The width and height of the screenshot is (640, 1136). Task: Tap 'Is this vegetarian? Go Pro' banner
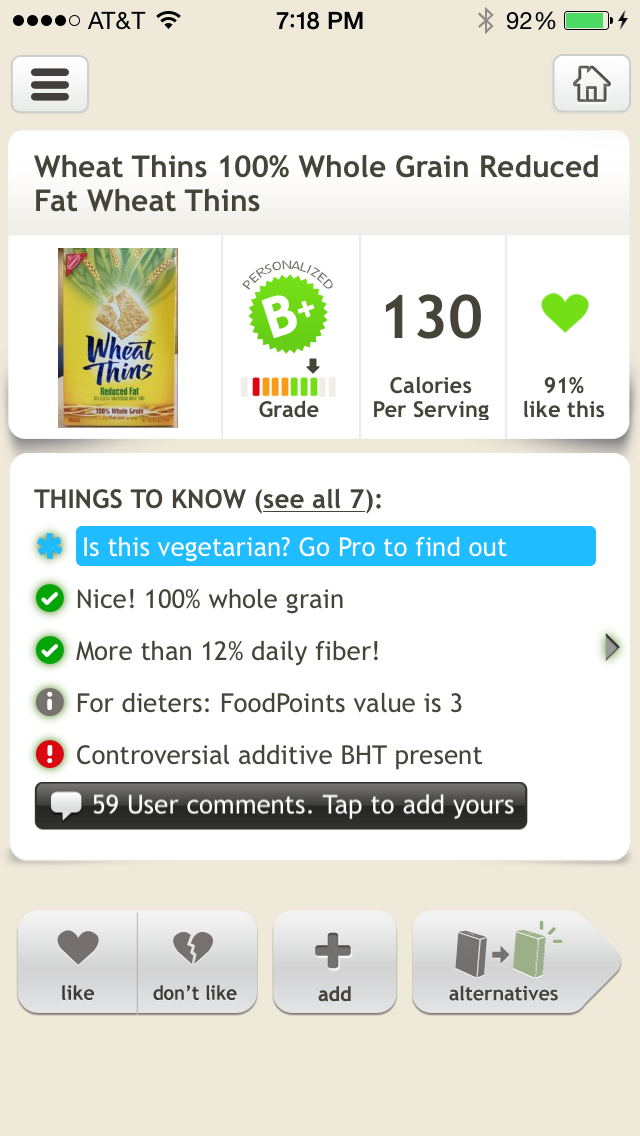(336, 546)
